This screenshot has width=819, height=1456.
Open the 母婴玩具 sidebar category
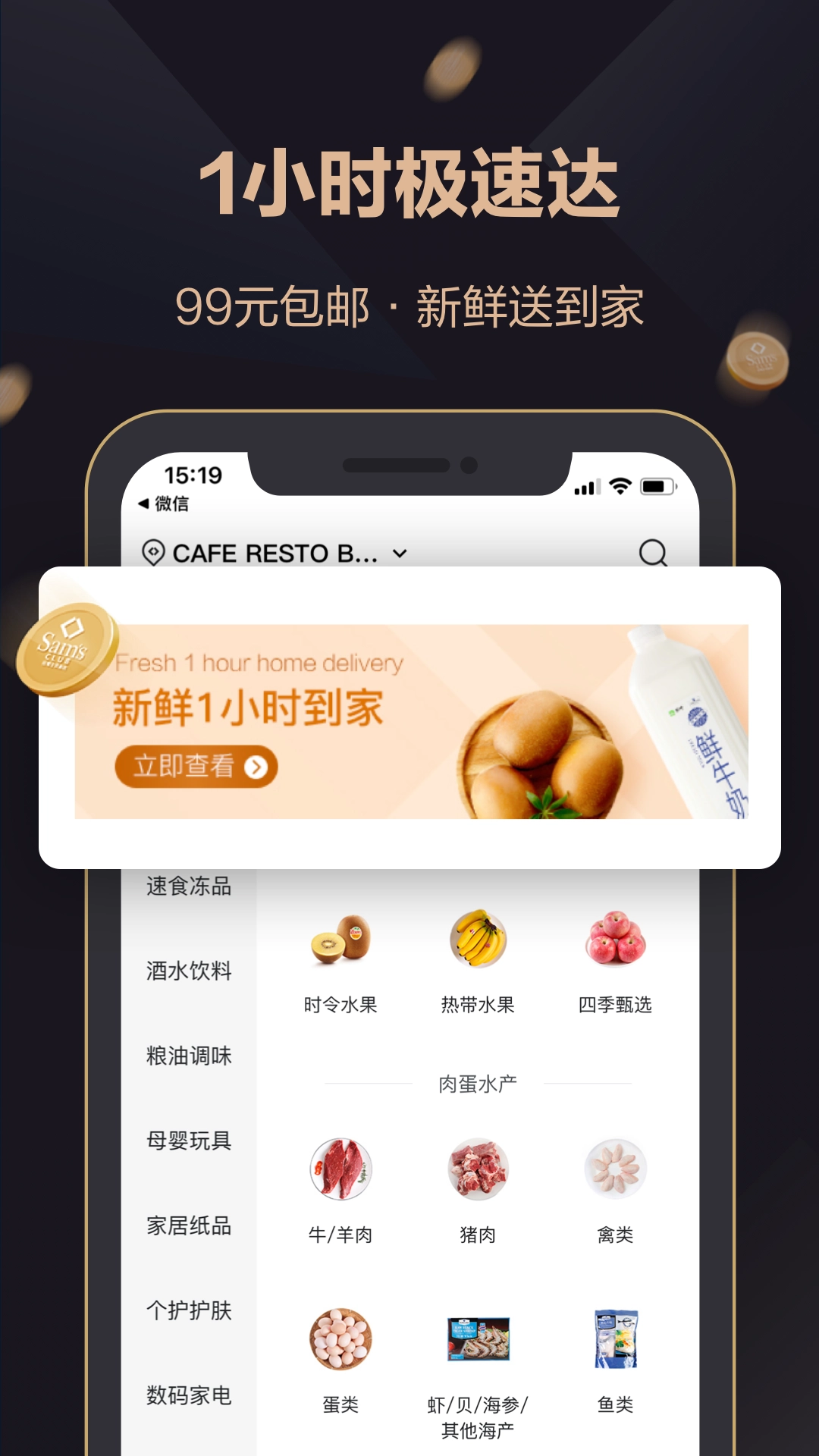click(x=188, y=1139)
